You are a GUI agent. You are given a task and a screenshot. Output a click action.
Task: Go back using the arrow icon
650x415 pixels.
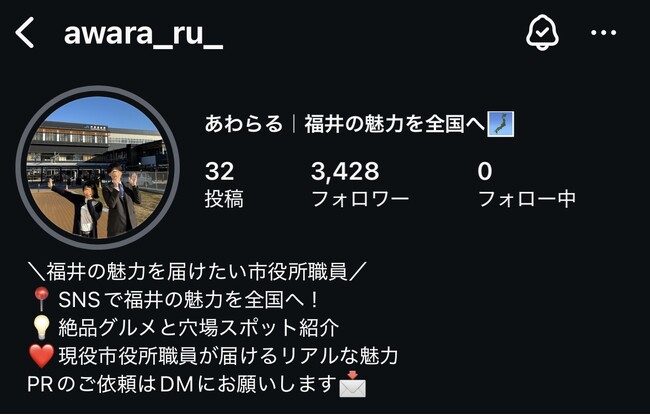[x=25, y=33]
